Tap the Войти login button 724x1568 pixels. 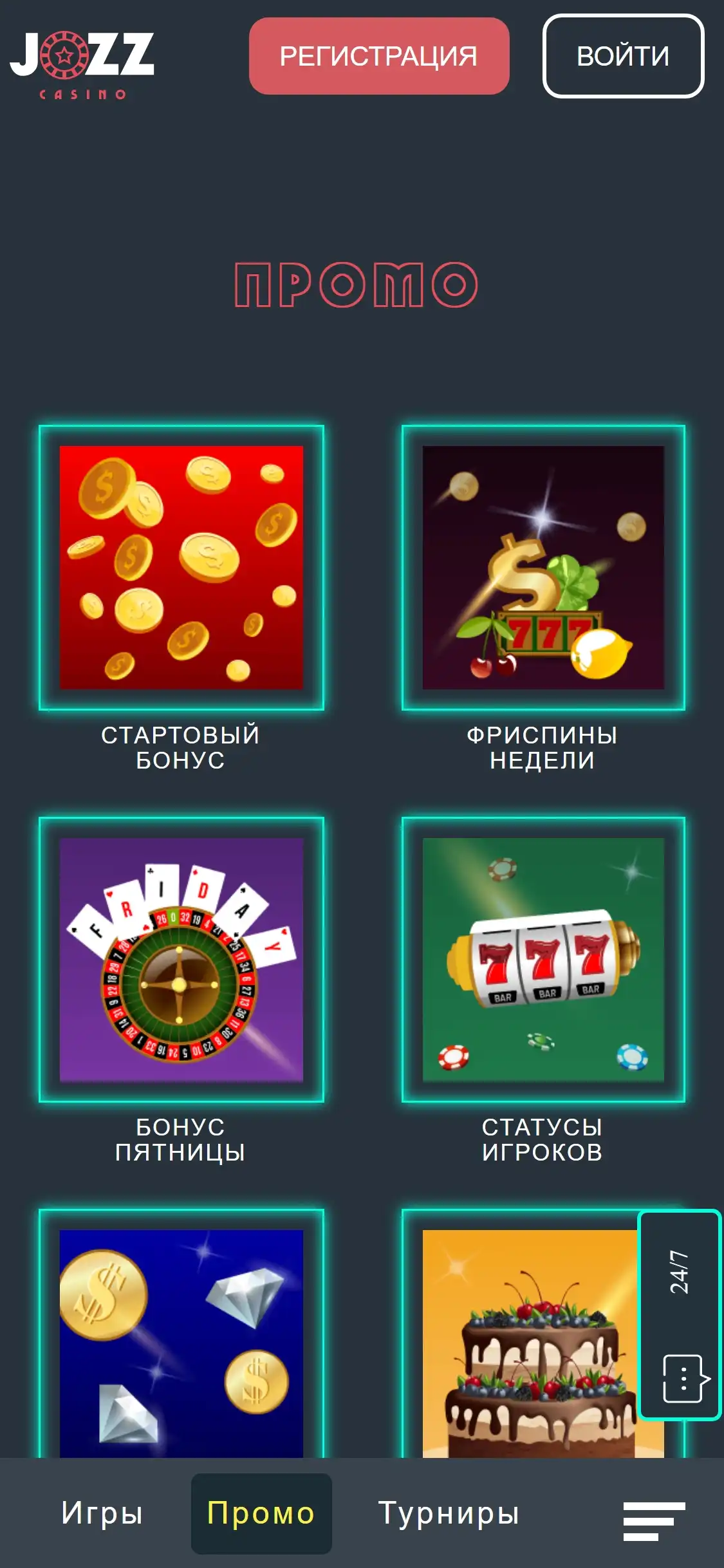623,56
